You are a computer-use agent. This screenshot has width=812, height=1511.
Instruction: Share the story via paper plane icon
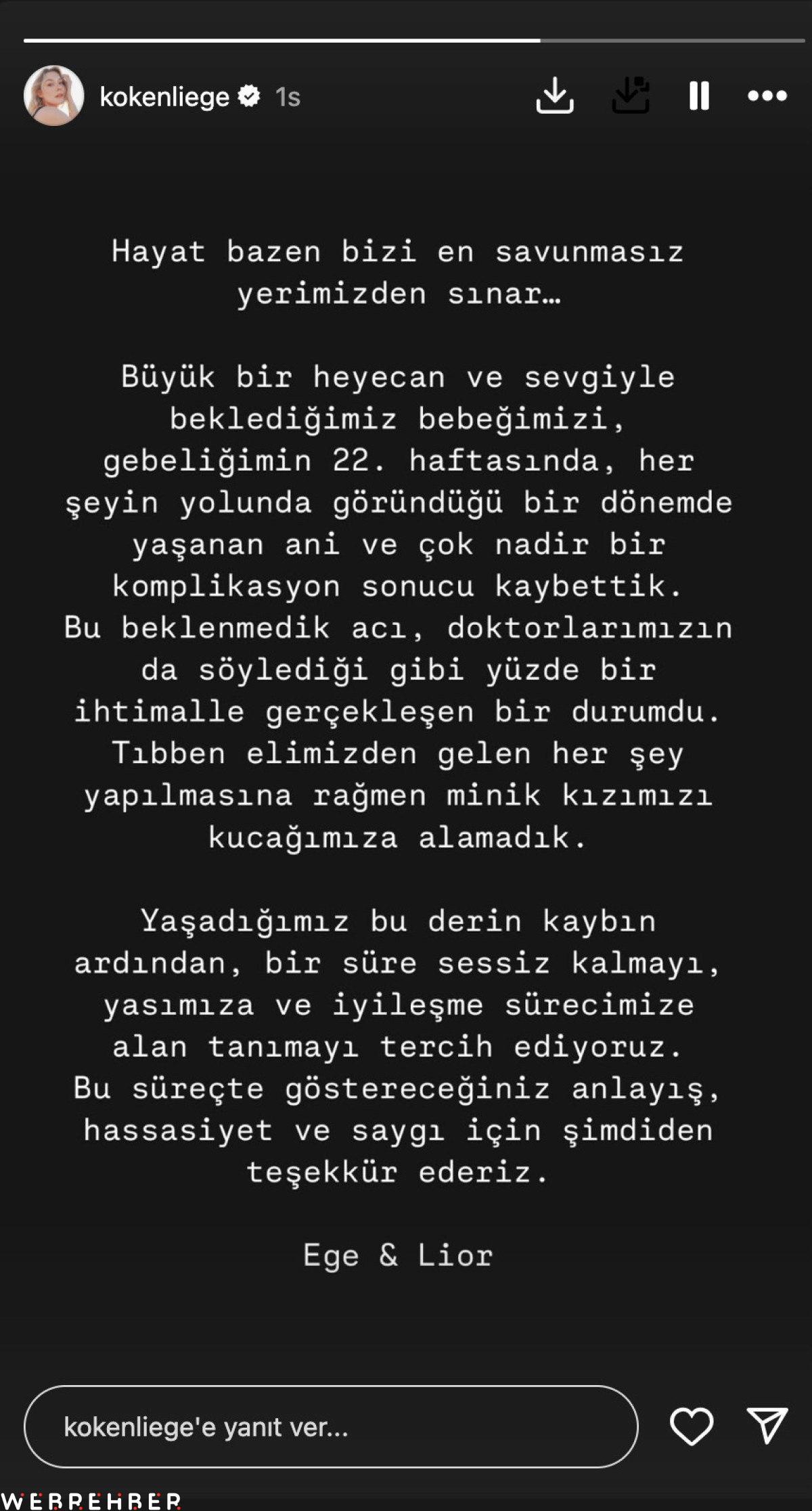click(767, 1426)
